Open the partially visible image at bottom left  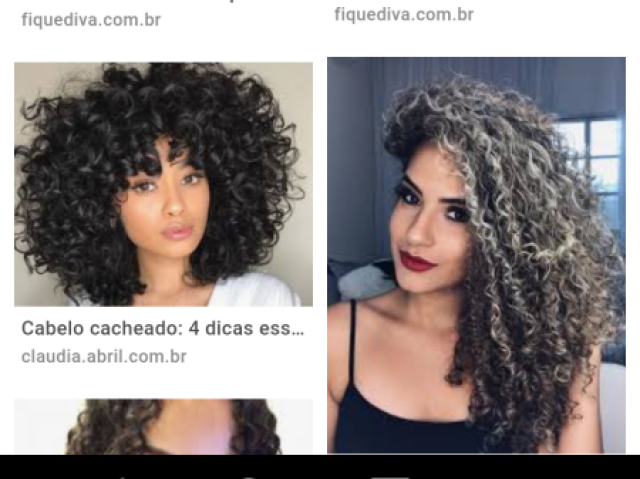(163, 427)
